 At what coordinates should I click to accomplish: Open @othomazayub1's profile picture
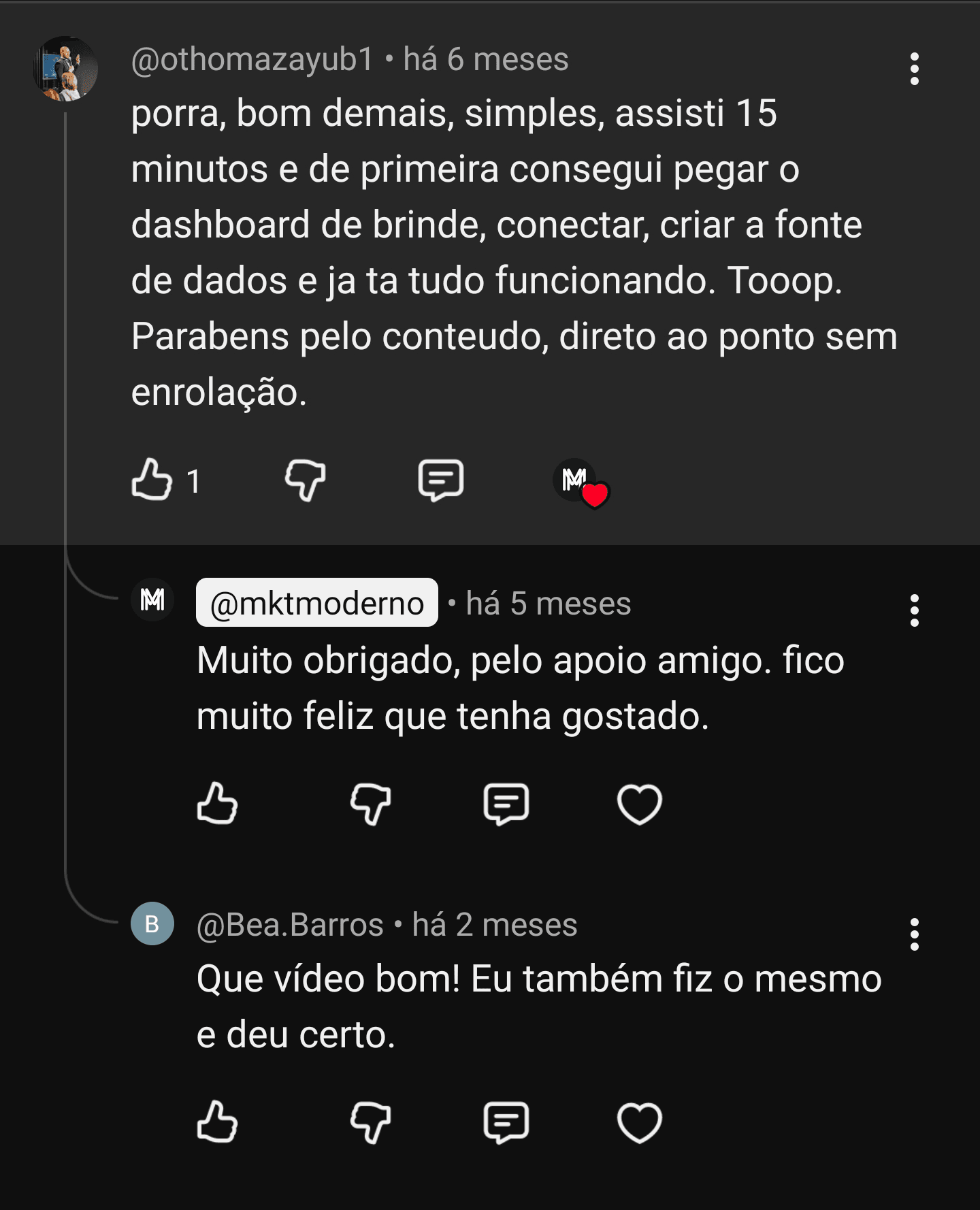coord(66,69)
